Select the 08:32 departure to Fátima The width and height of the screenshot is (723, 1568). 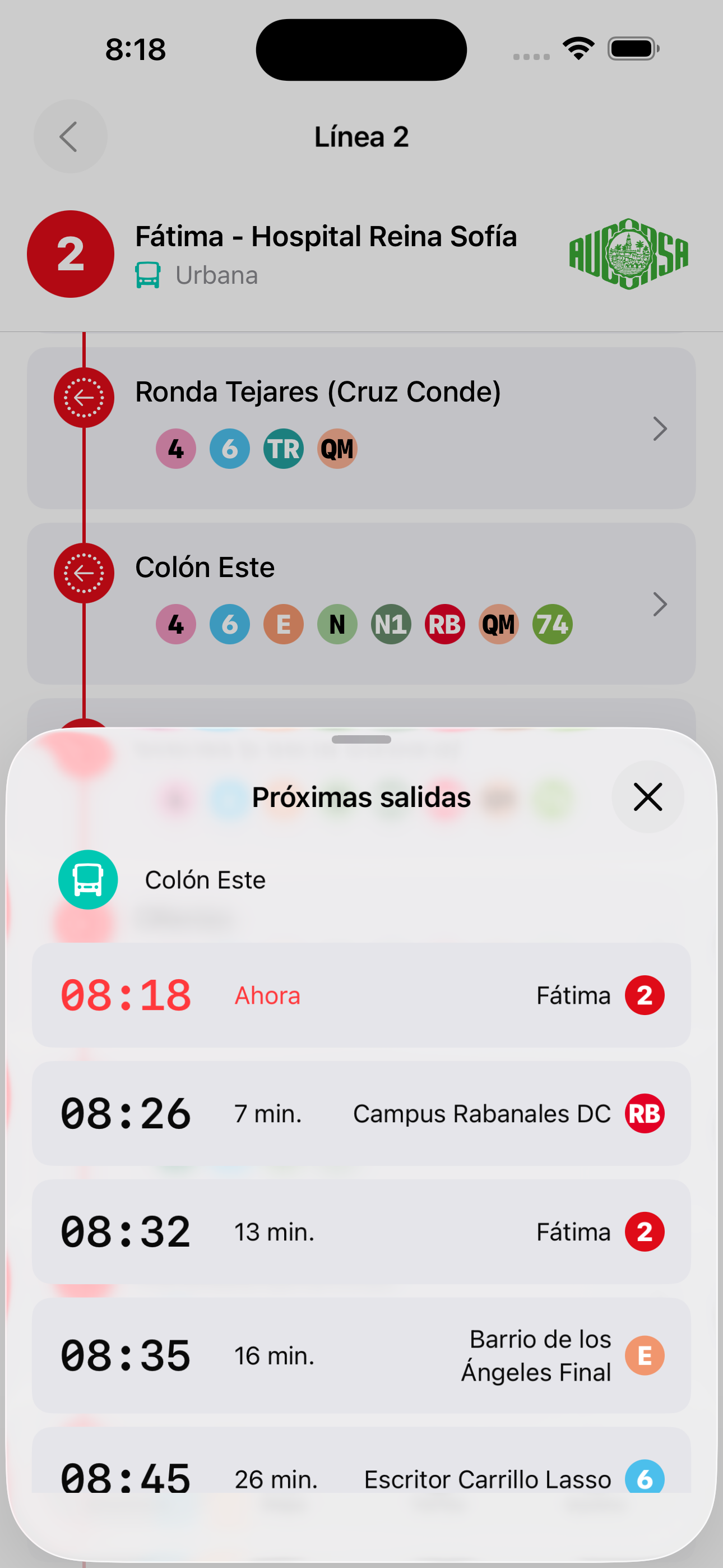pyautogui.click(x=361, y=1231)
